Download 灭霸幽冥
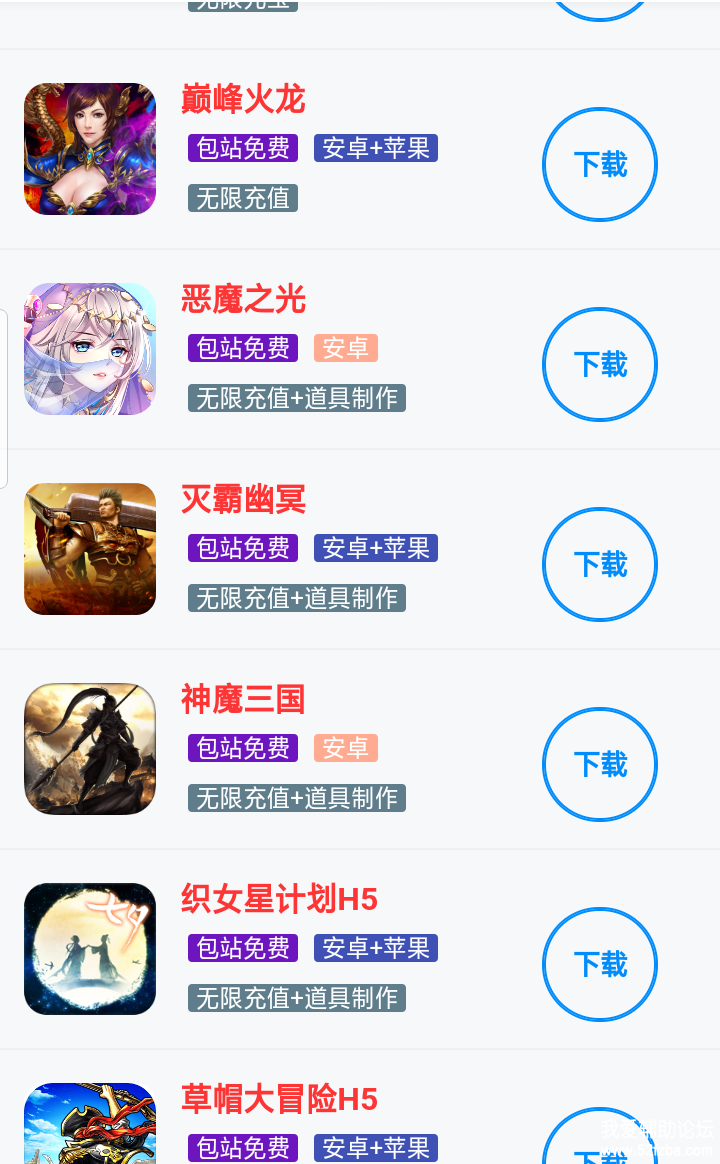Screen dimensions: 720x1164 point(600,564)
